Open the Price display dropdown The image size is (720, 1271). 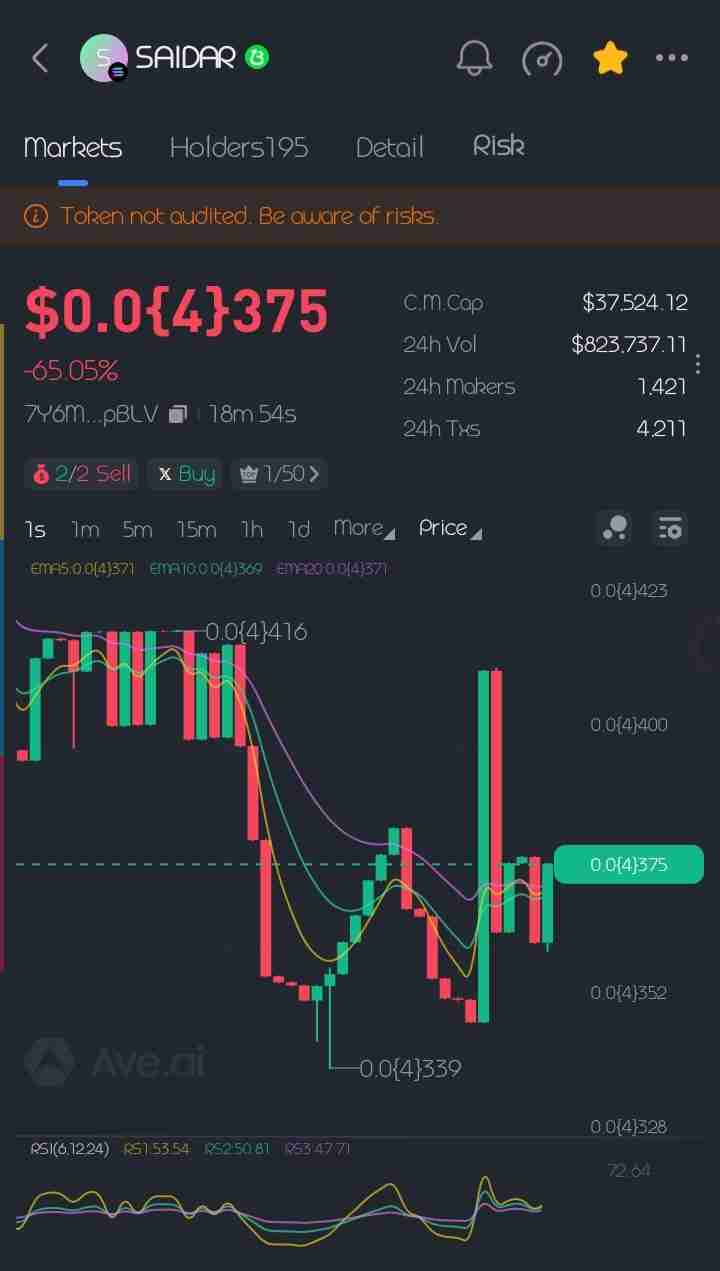point(449,528)
